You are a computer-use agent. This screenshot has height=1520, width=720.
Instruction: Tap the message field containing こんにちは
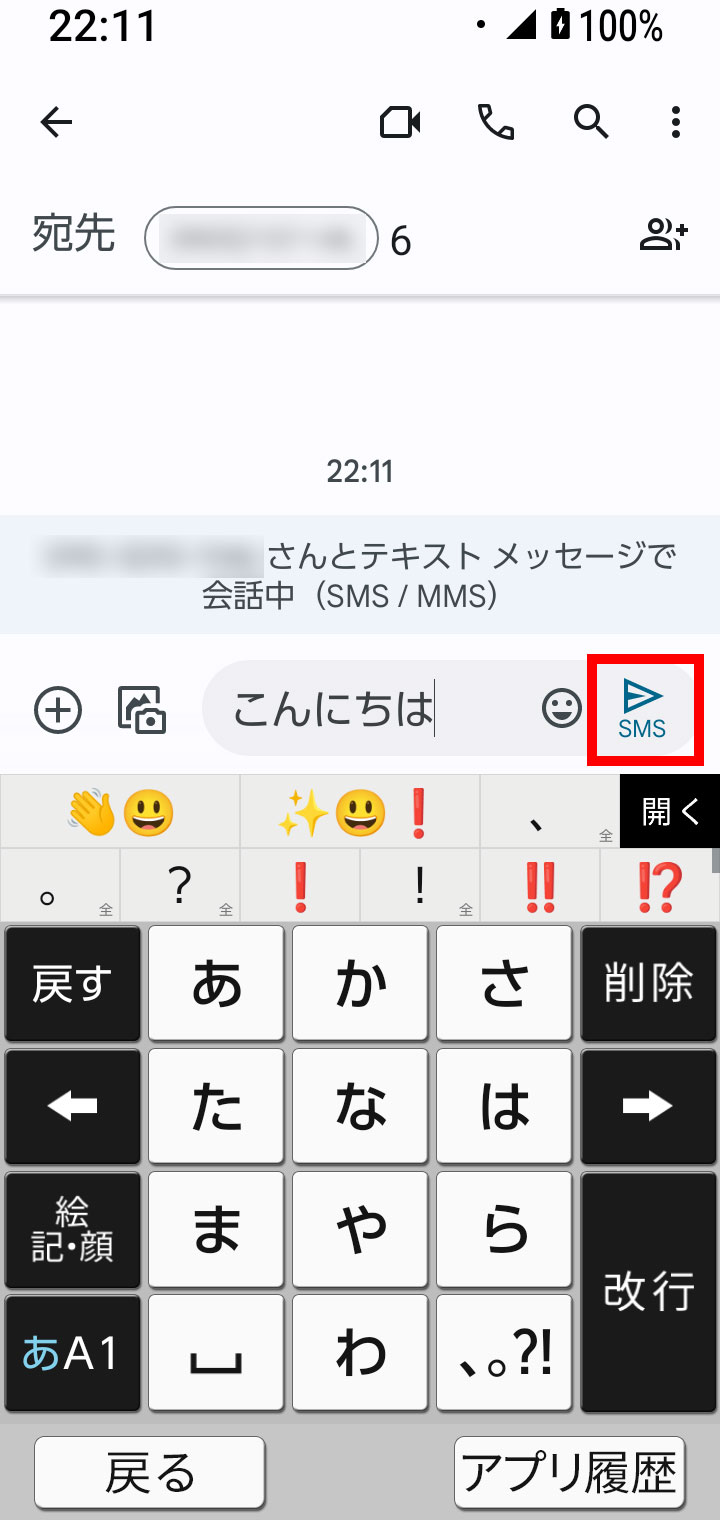[370, 709]
